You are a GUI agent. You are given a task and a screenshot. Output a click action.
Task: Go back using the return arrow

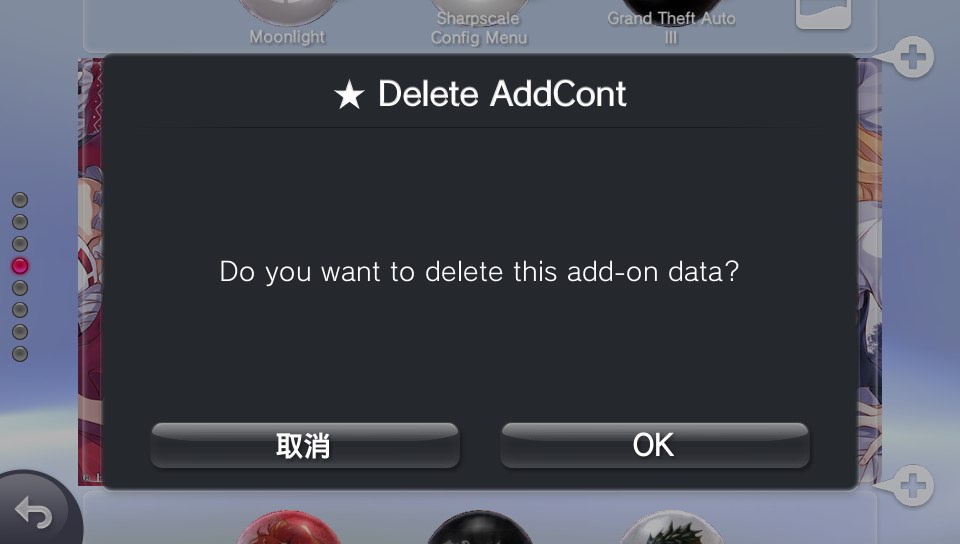point(34,514)
